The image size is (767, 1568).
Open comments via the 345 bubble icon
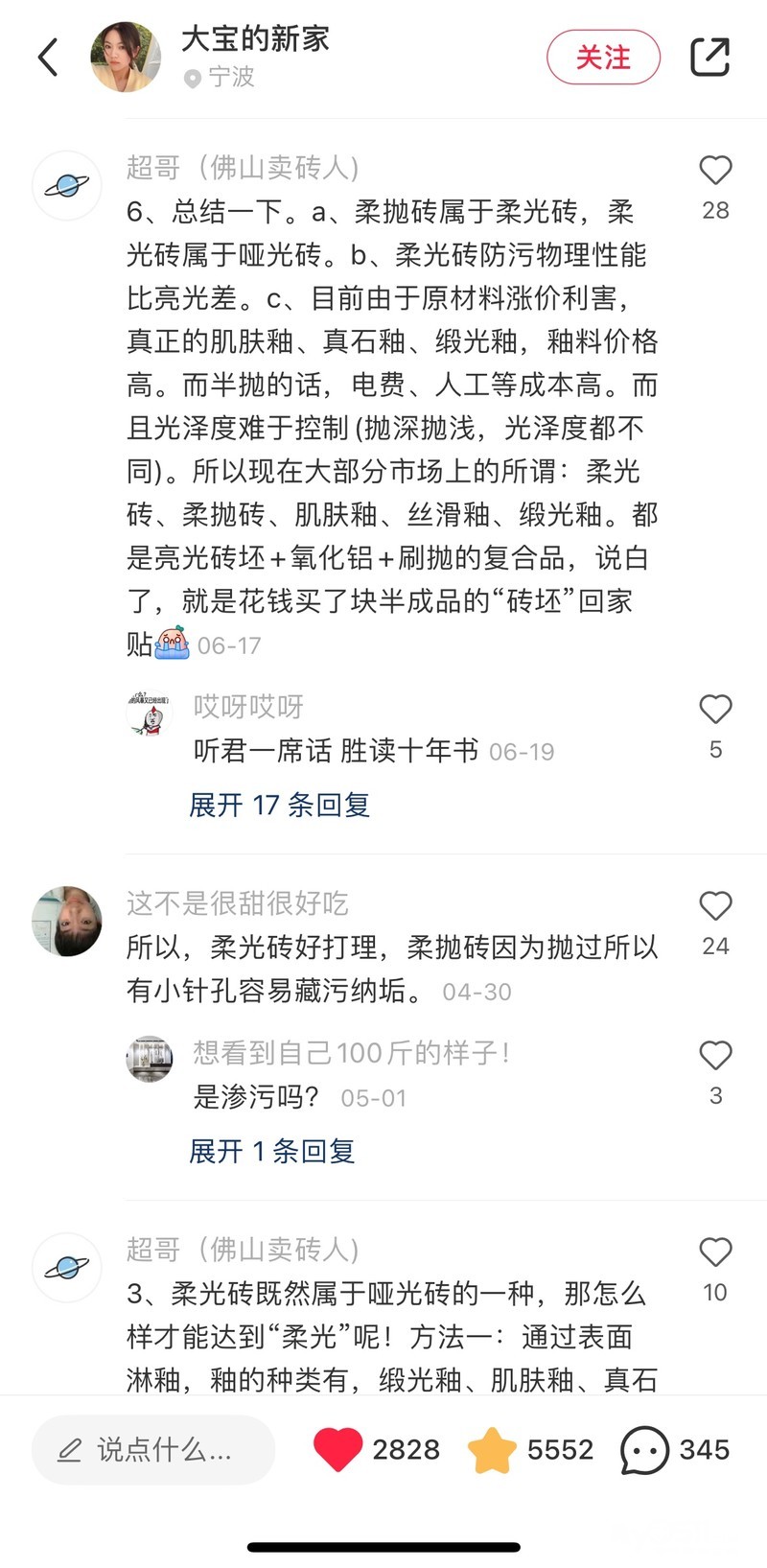(644, 1450)
